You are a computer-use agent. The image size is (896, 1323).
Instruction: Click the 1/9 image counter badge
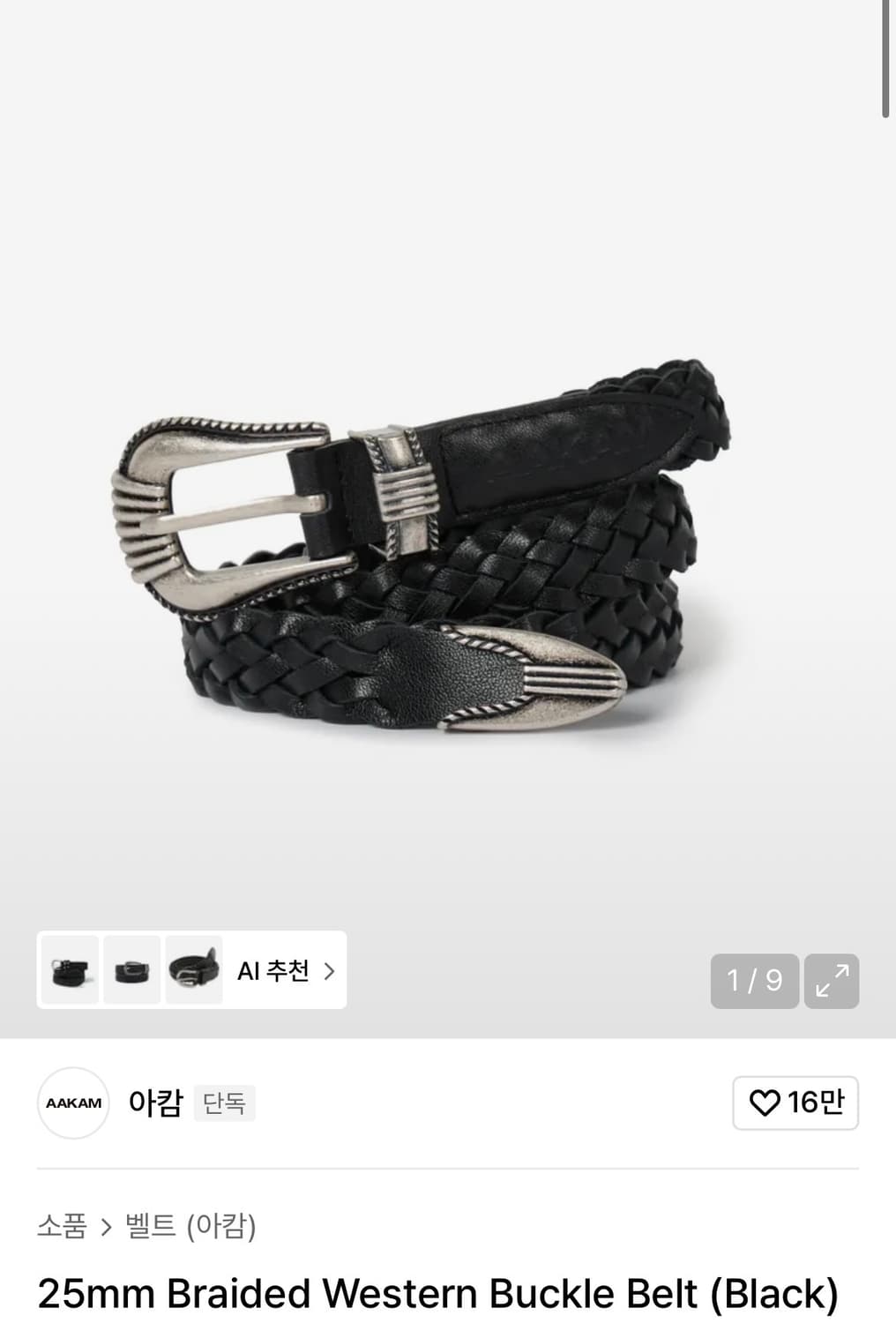[754, 981]
